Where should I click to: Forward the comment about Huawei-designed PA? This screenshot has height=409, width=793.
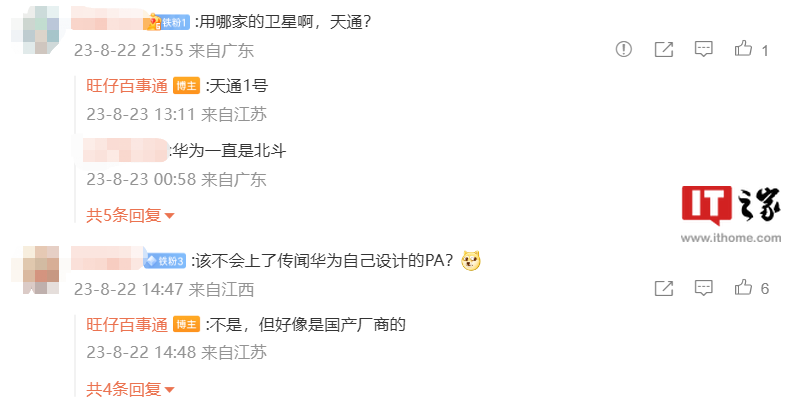pos(663,288)
